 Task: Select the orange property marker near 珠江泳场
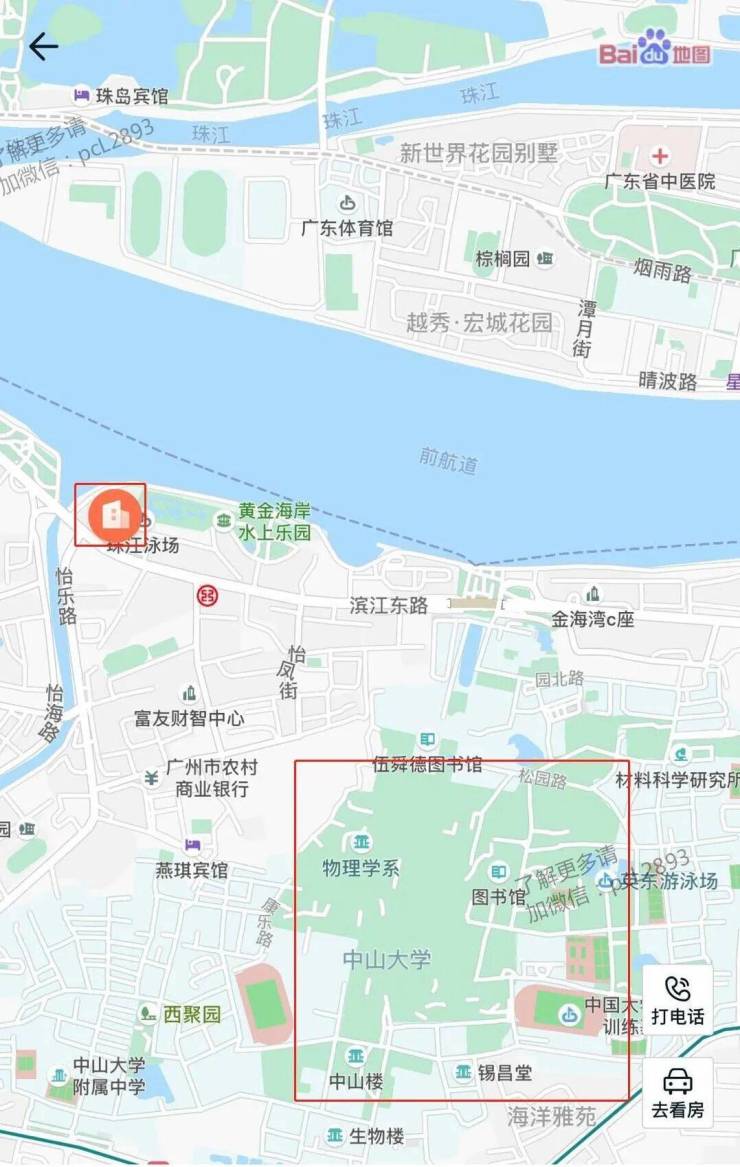pos(113,514)
